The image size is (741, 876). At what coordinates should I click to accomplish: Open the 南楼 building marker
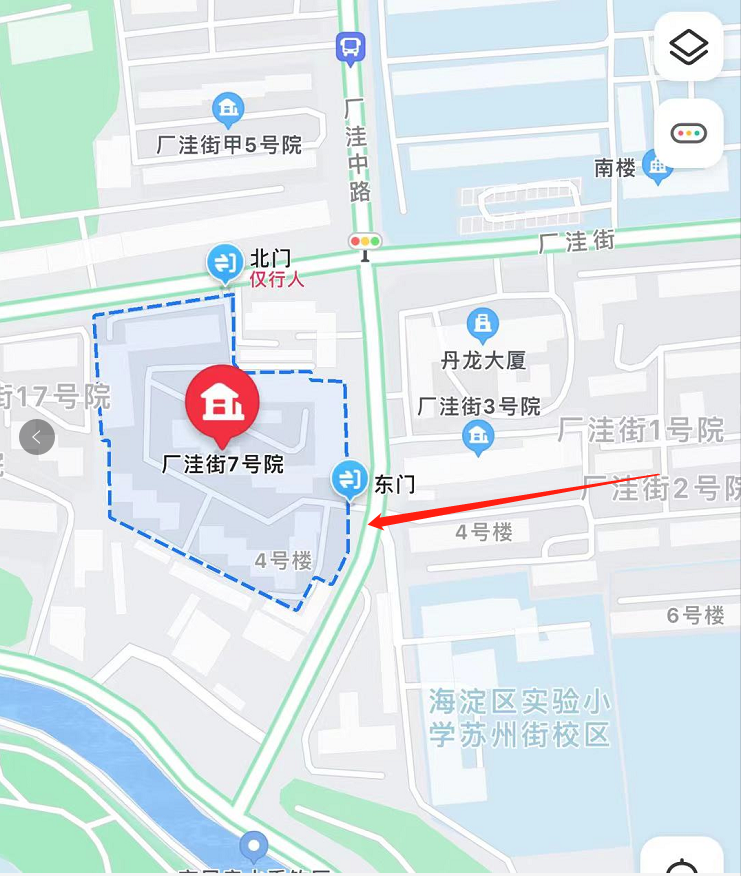657,167
